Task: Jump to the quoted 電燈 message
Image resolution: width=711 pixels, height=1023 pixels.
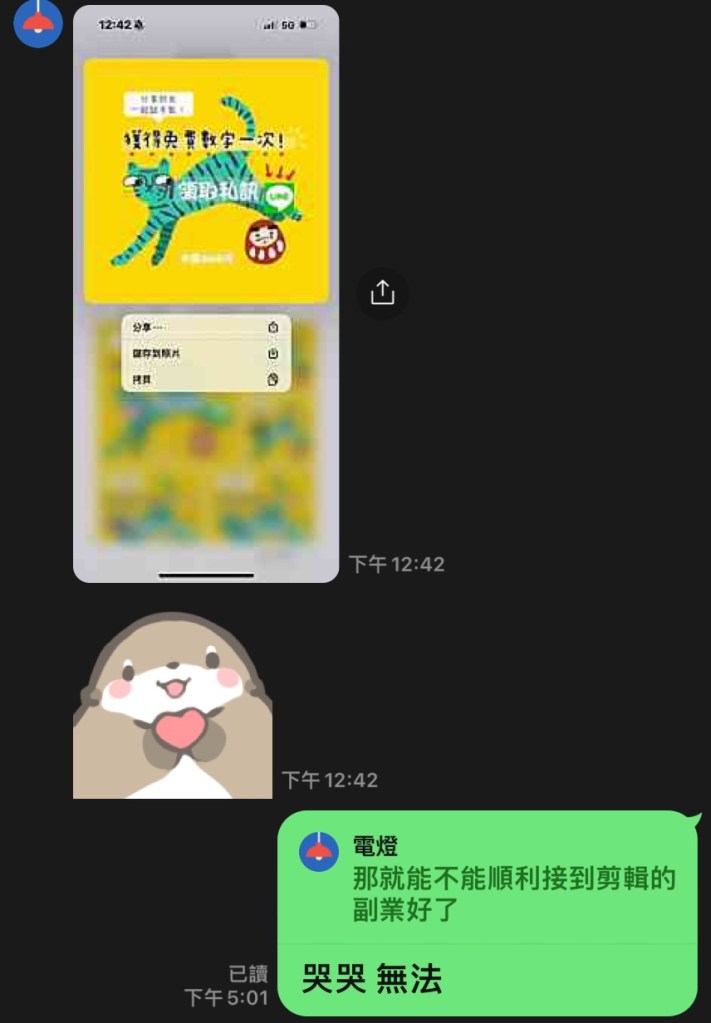Action: point(487,877)
